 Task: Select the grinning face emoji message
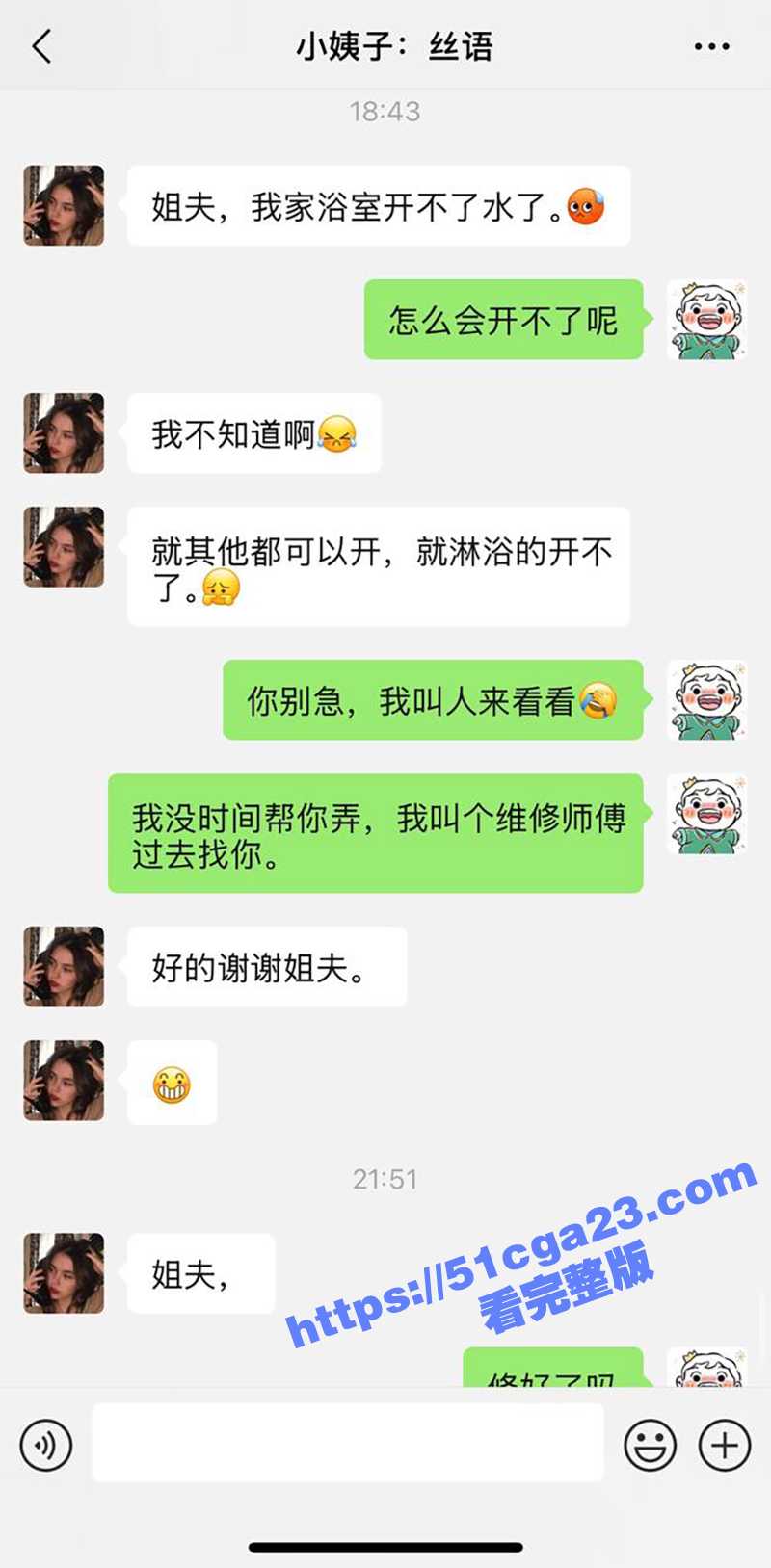pos(172,1082)
